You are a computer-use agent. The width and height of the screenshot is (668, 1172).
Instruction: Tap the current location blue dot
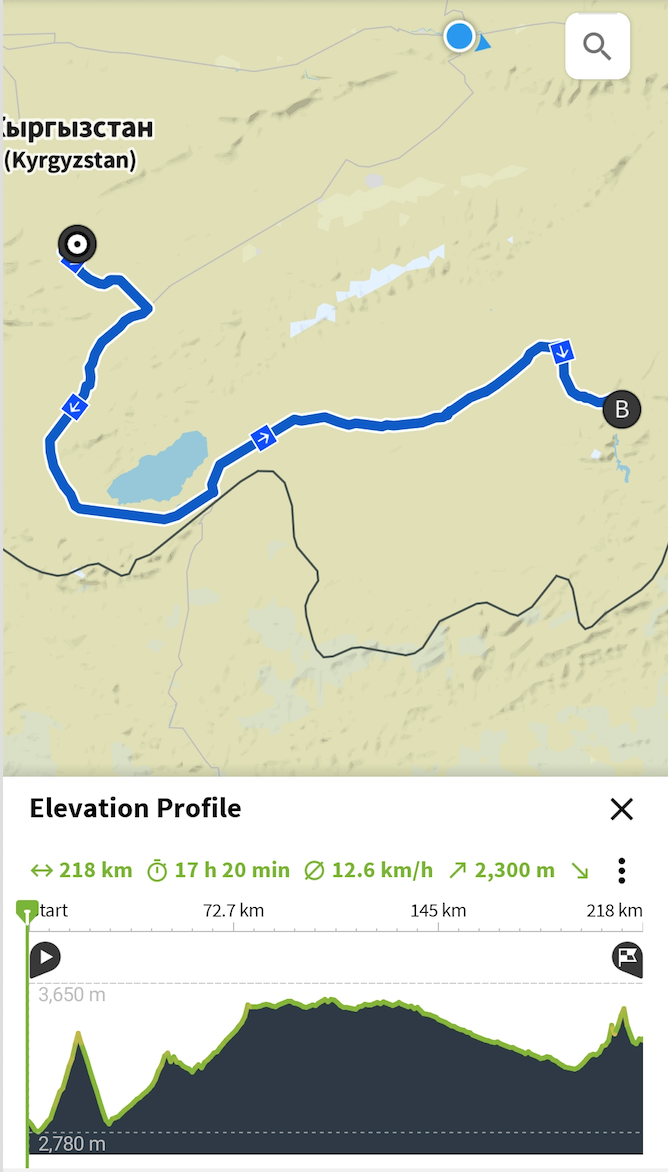(459, 36)
